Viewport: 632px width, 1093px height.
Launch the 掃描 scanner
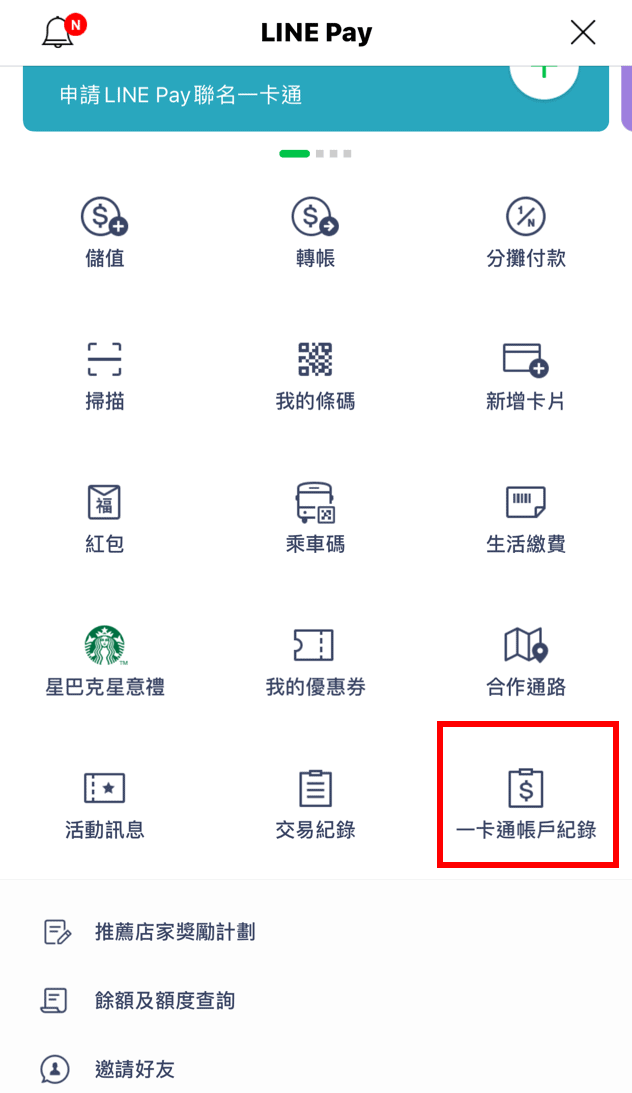tap(105, 375)
